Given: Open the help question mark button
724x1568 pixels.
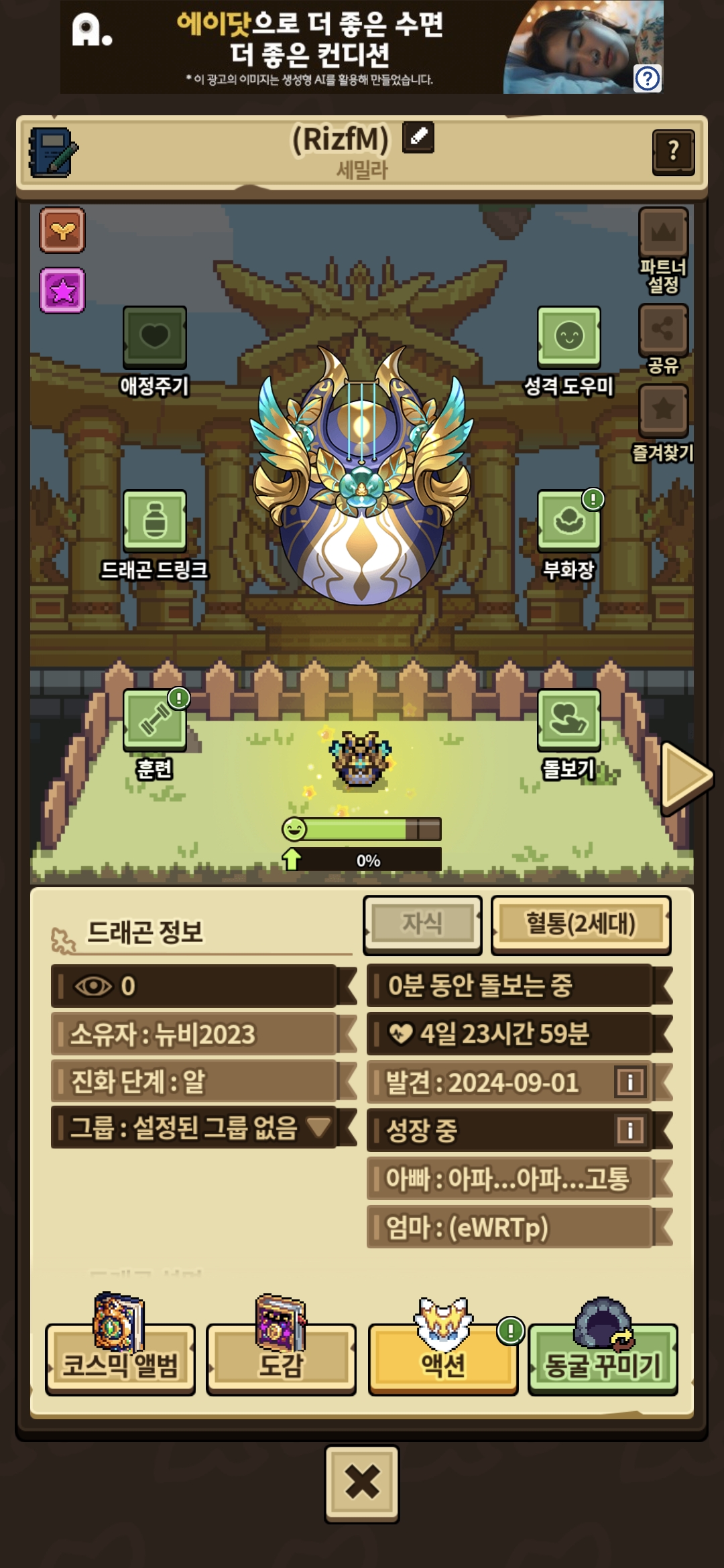Looking at the screenshot, I should (673, 151).
